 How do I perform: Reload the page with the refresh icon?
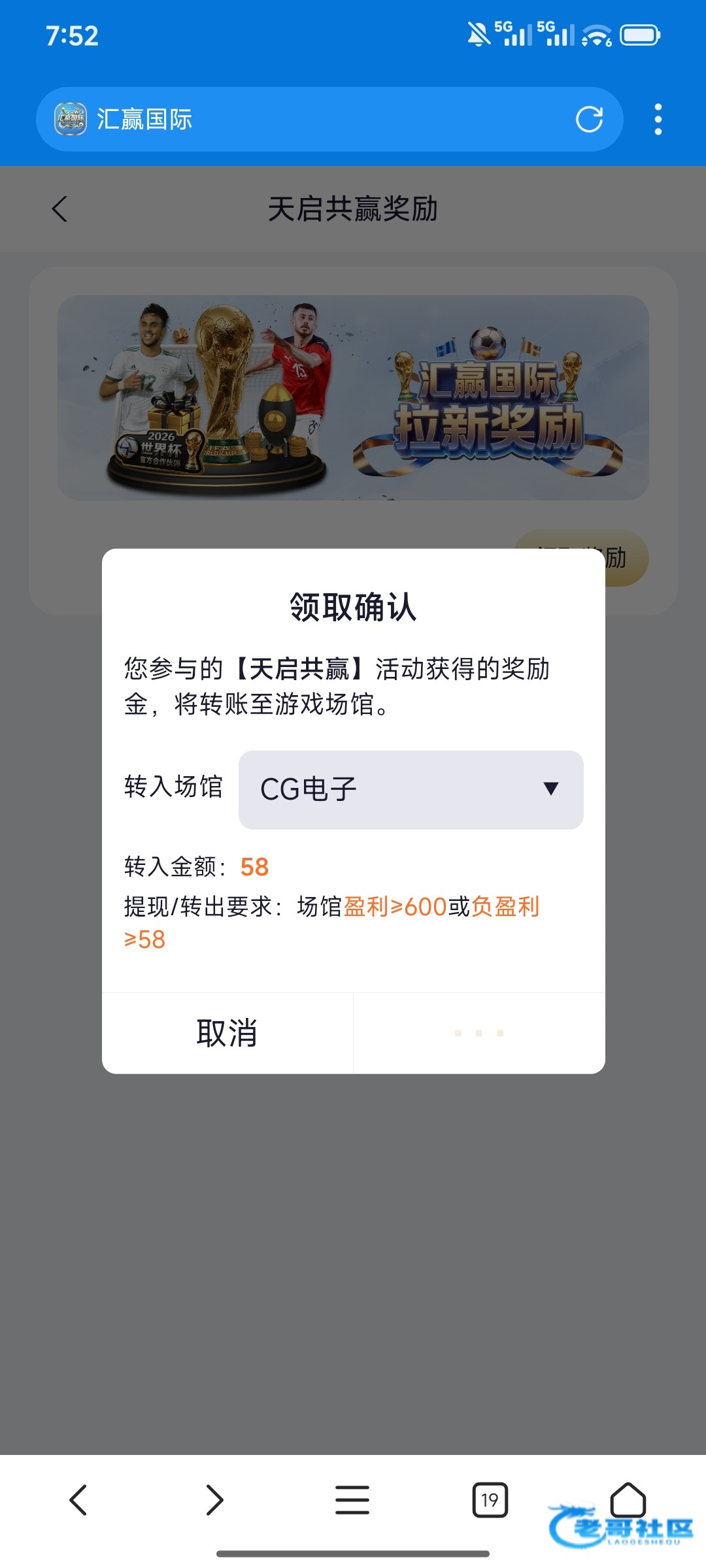point(589,120)
